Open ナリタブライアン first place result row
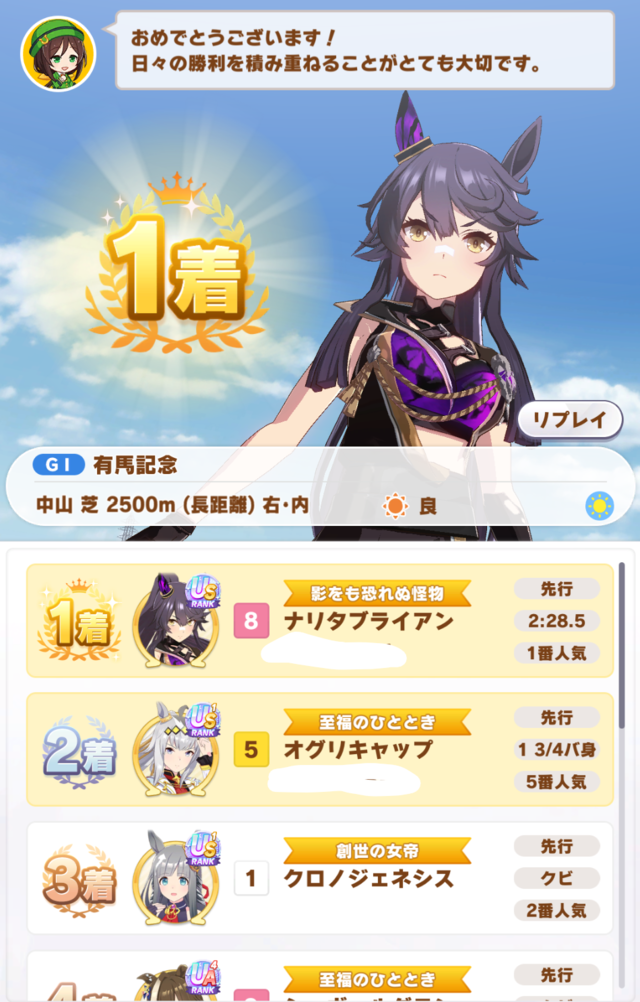Image resolution: width=640 pixels, height=1002 pixels. click(368, 622)
